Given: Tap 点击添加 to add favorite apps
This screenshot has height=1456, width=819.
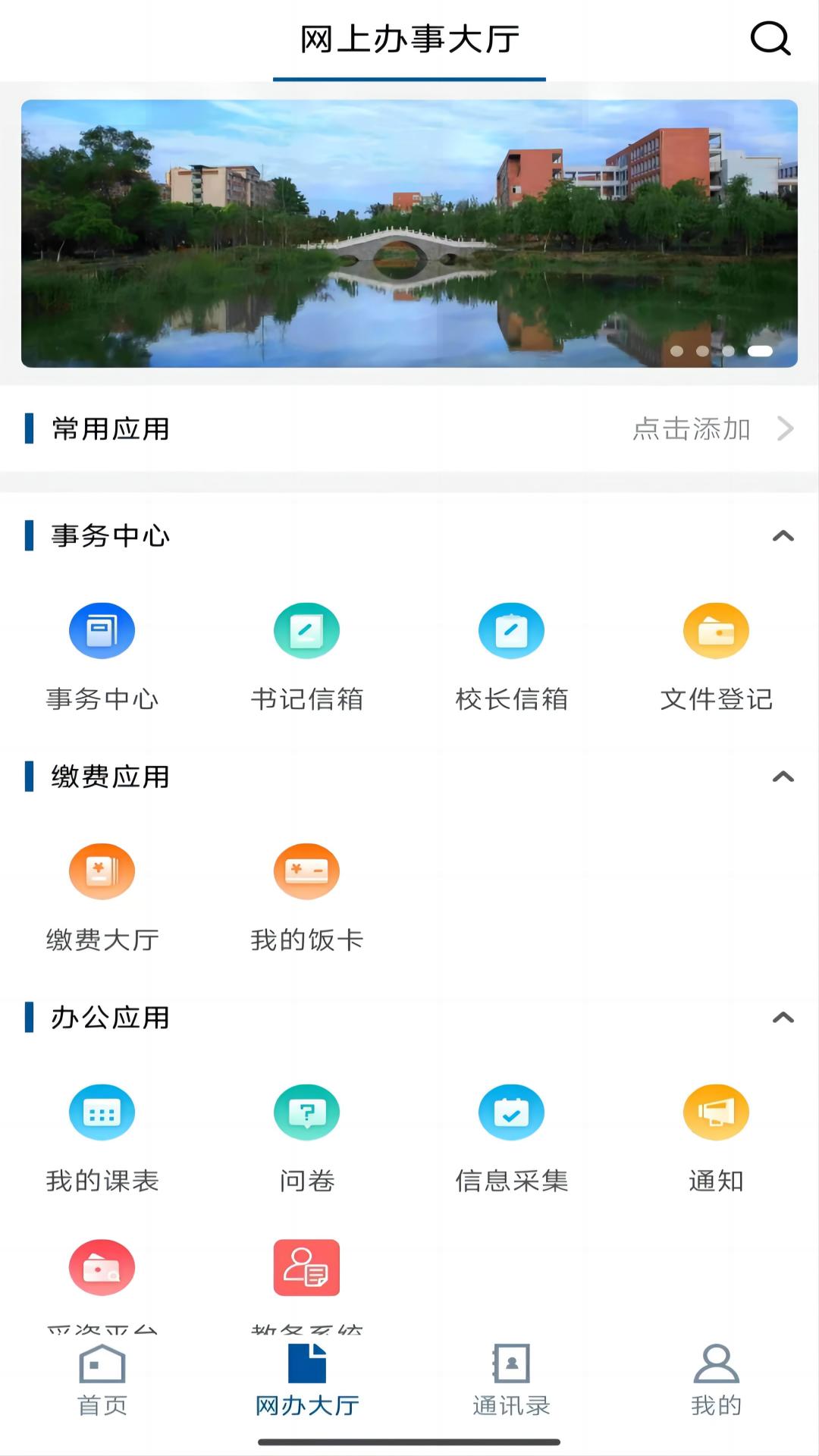Looking at the screenshot, I should click(692, 429).
